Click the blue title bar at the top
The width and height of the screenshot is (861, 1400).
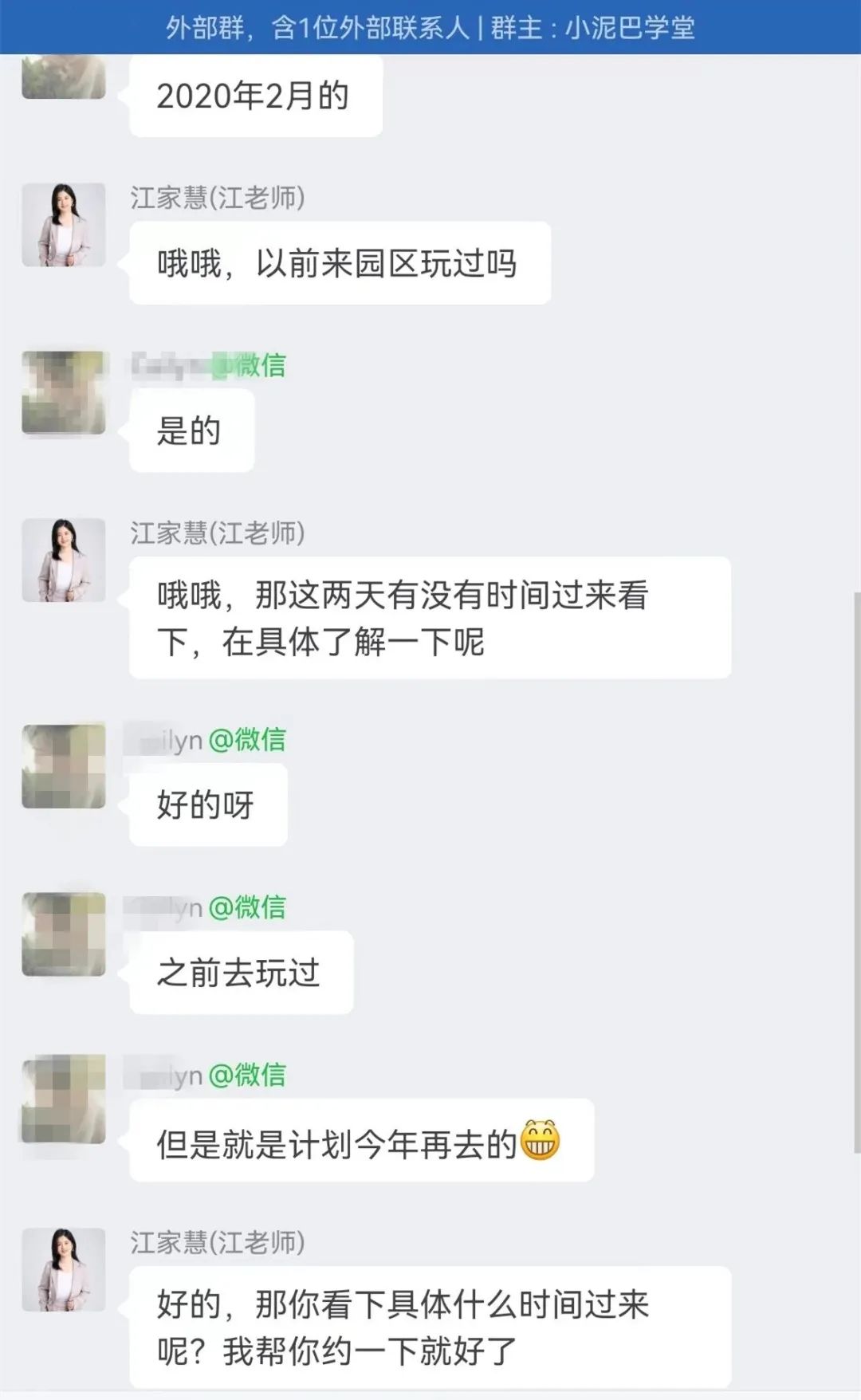[431, 29]
